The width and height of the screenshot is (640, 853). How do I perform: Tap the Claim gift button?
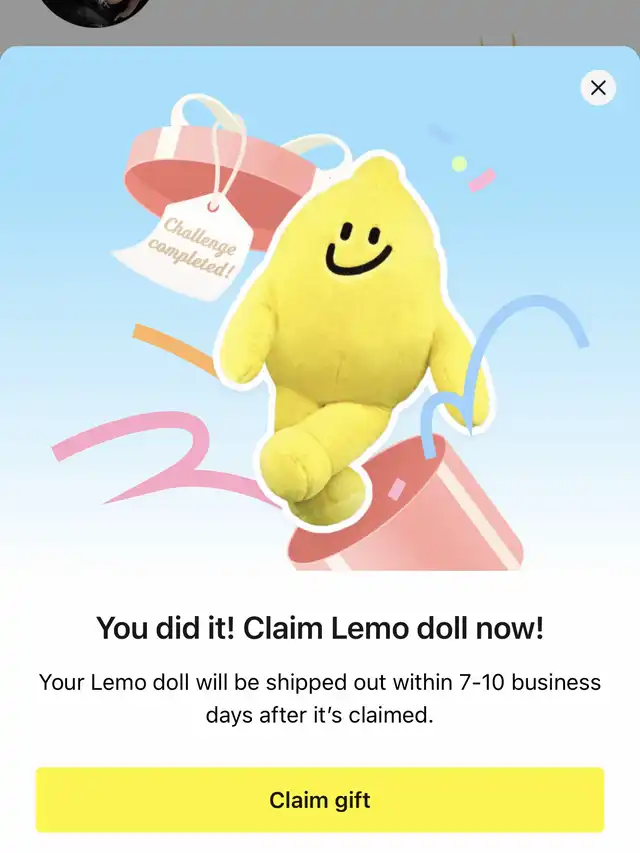(x=320, y=800)
